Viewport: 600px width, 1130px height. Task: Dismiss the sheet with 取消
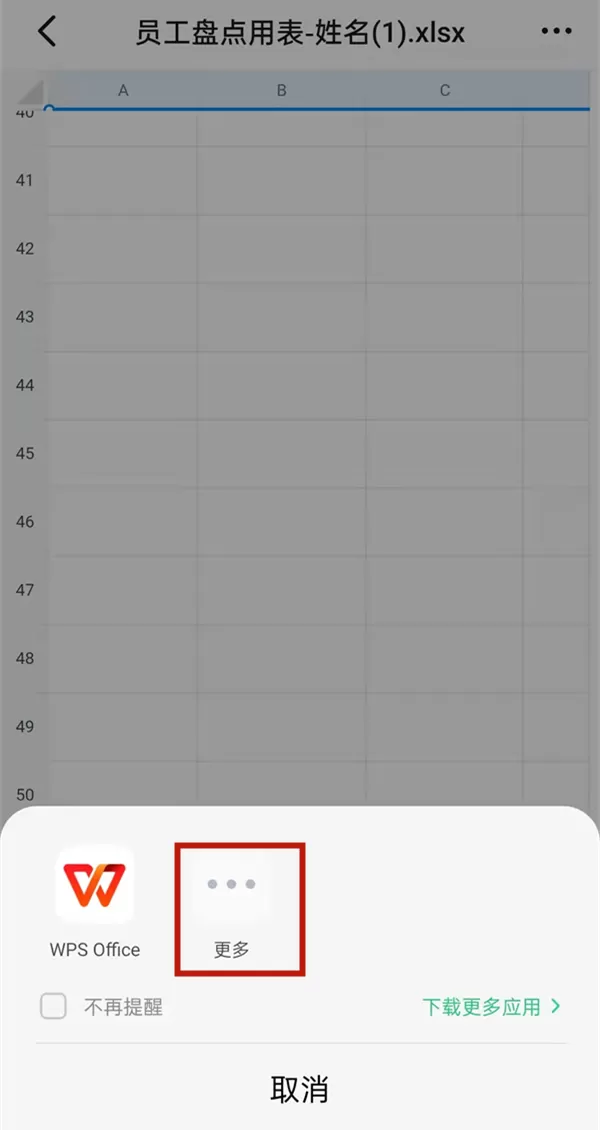(x=300, y=1089)
